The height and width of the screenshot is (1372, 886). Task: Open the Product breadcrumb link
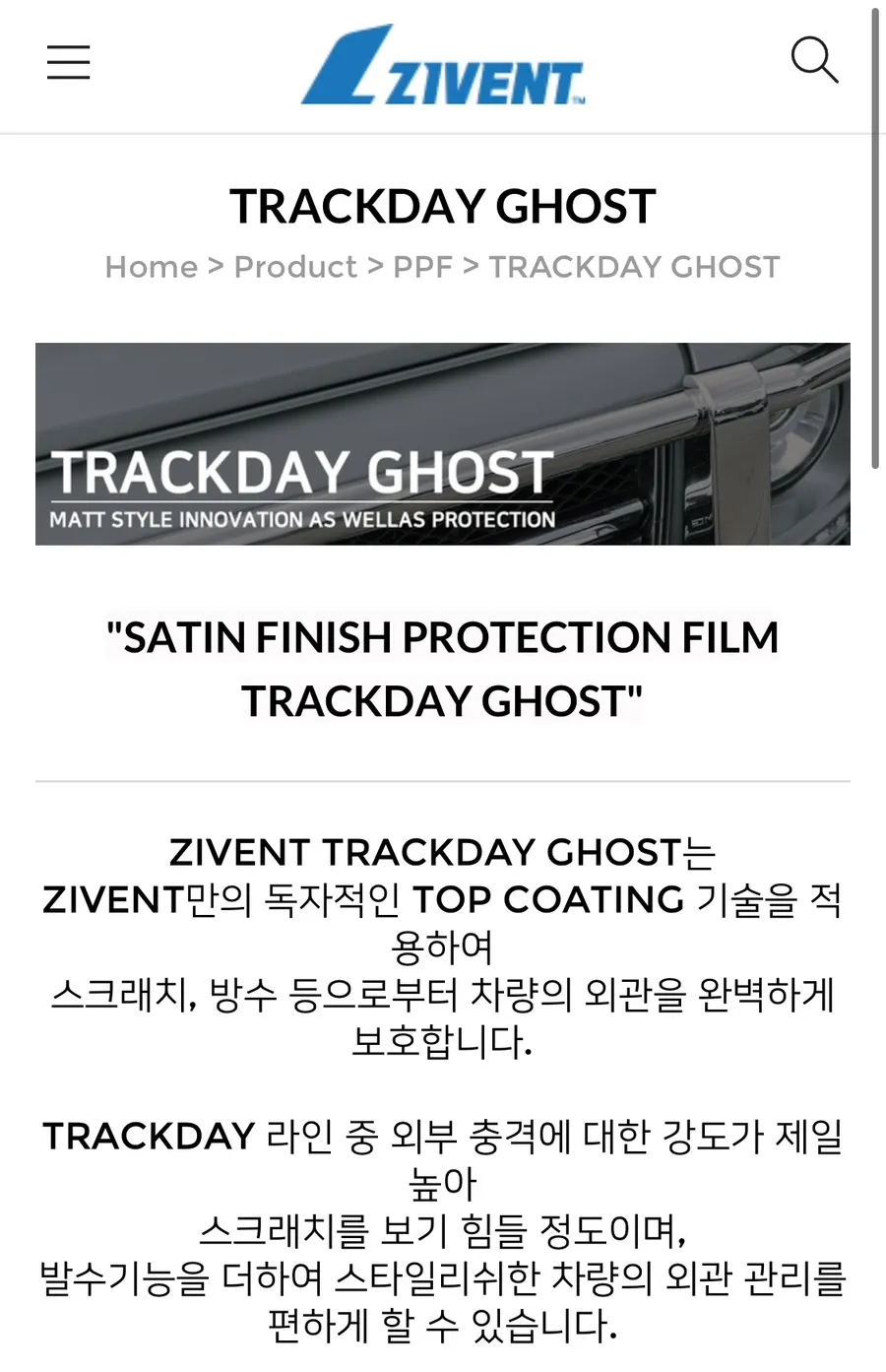[295, 267]
